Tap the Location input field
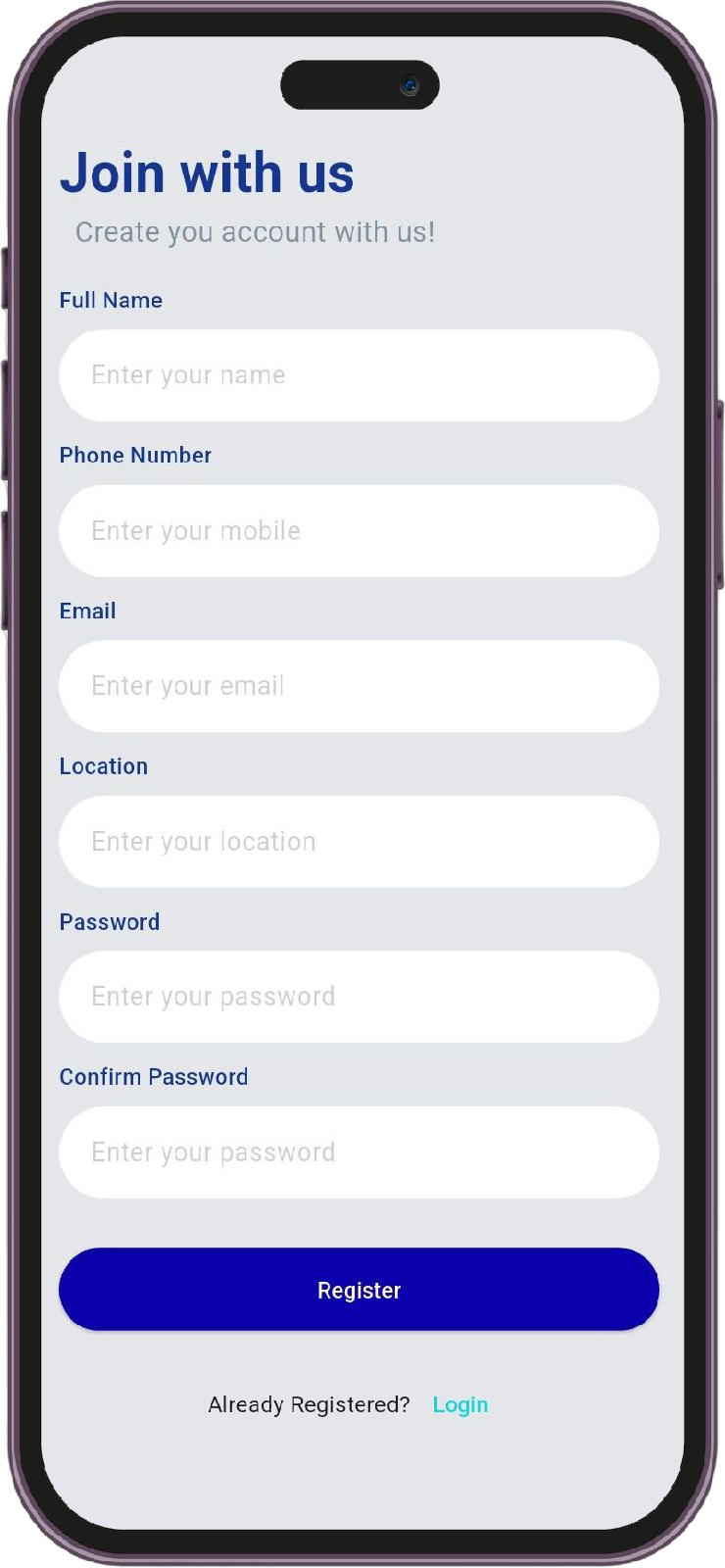The height and width of the screenshot is (1568, 725). tap(359, 842)
